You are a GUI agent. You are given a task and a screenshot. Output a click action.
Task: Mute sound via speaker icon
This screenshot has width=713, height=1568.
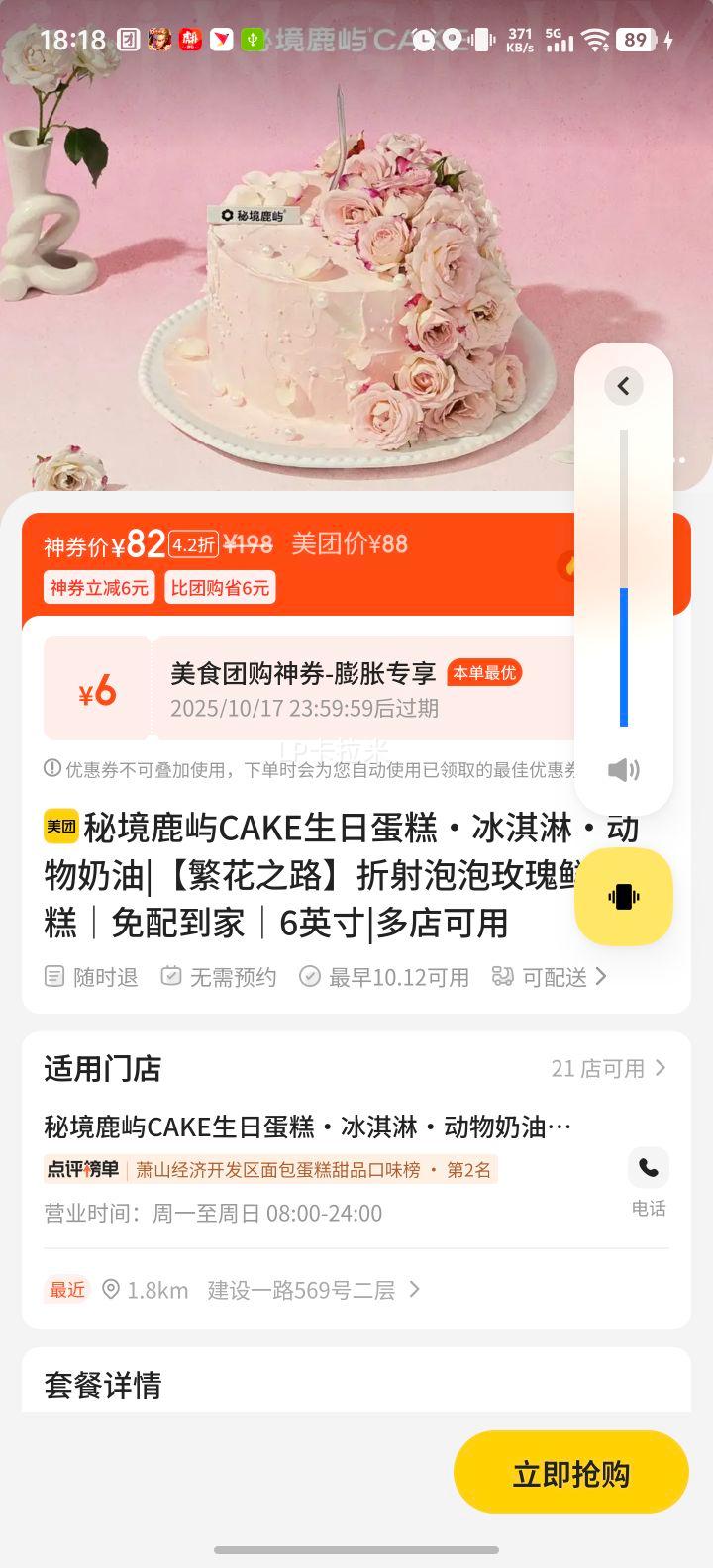click(x=624, y=770)
